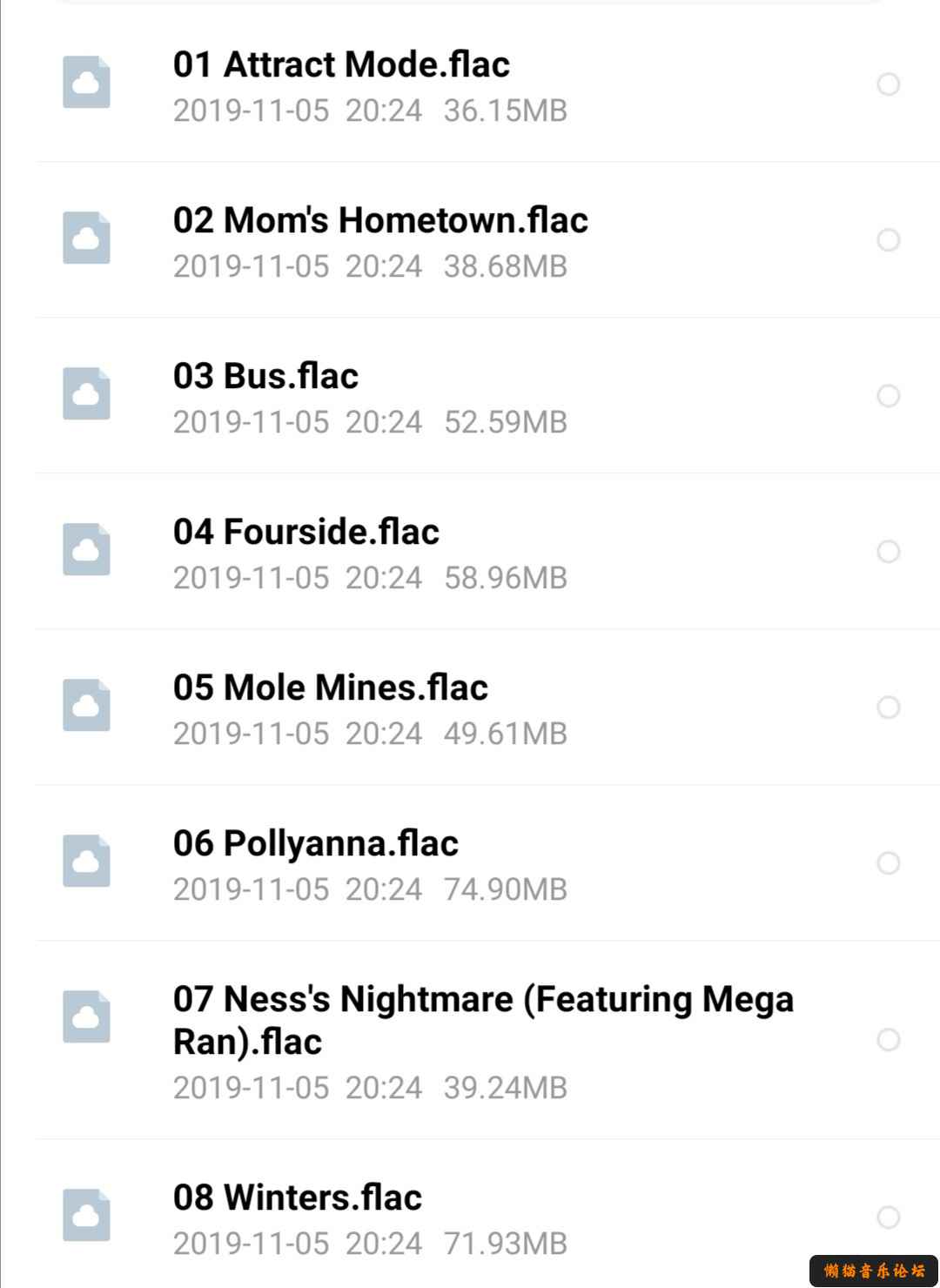
Task: Select the 08 Winters.flac radio circle
Action: [888, 1217]
